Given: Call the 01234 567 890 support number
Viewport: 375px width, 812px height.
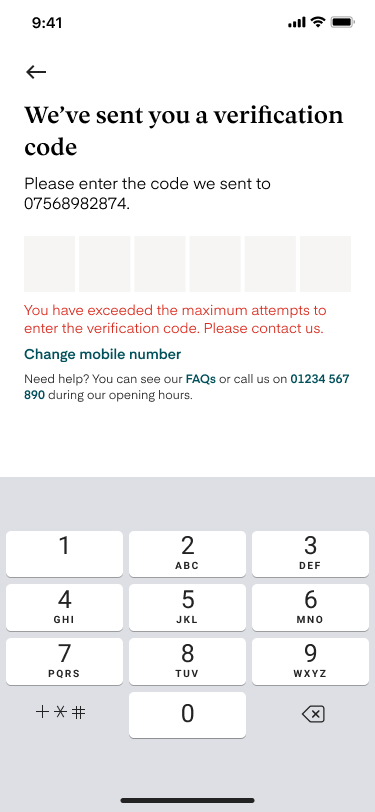Looking at the screenshot, I should tap(186, 387).
